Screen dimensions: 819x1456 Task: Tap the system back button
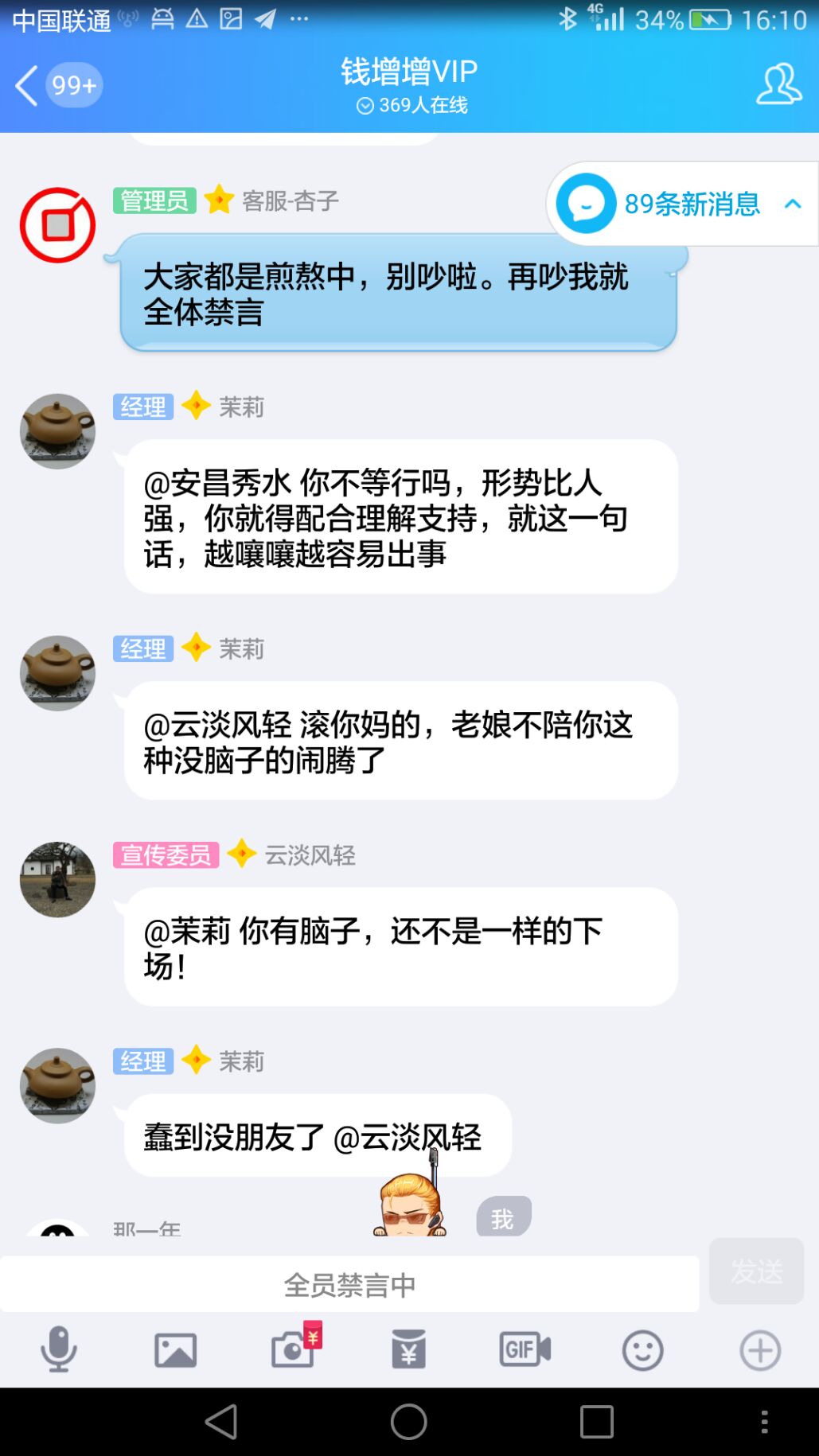(222, 1422)
